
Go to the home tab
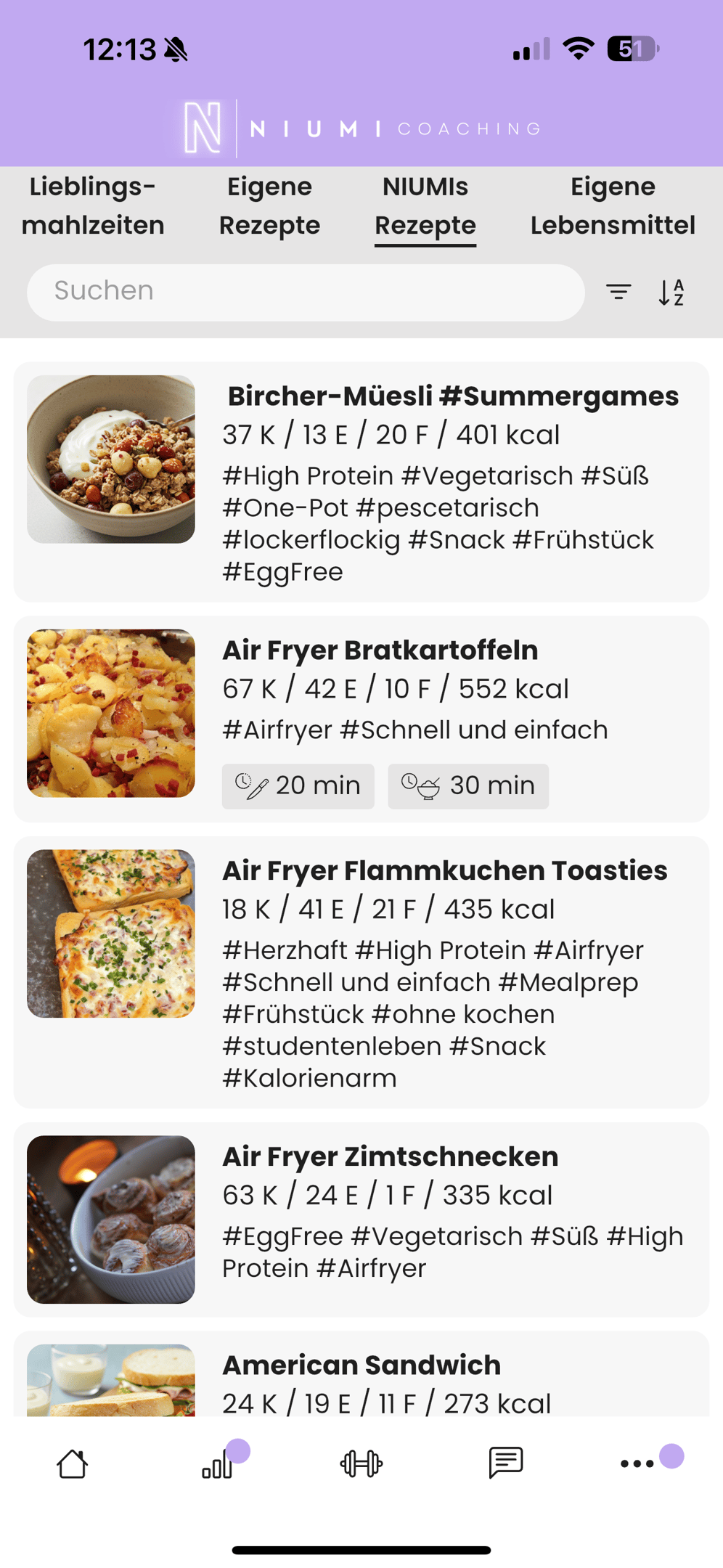(x=73, y=1463)
